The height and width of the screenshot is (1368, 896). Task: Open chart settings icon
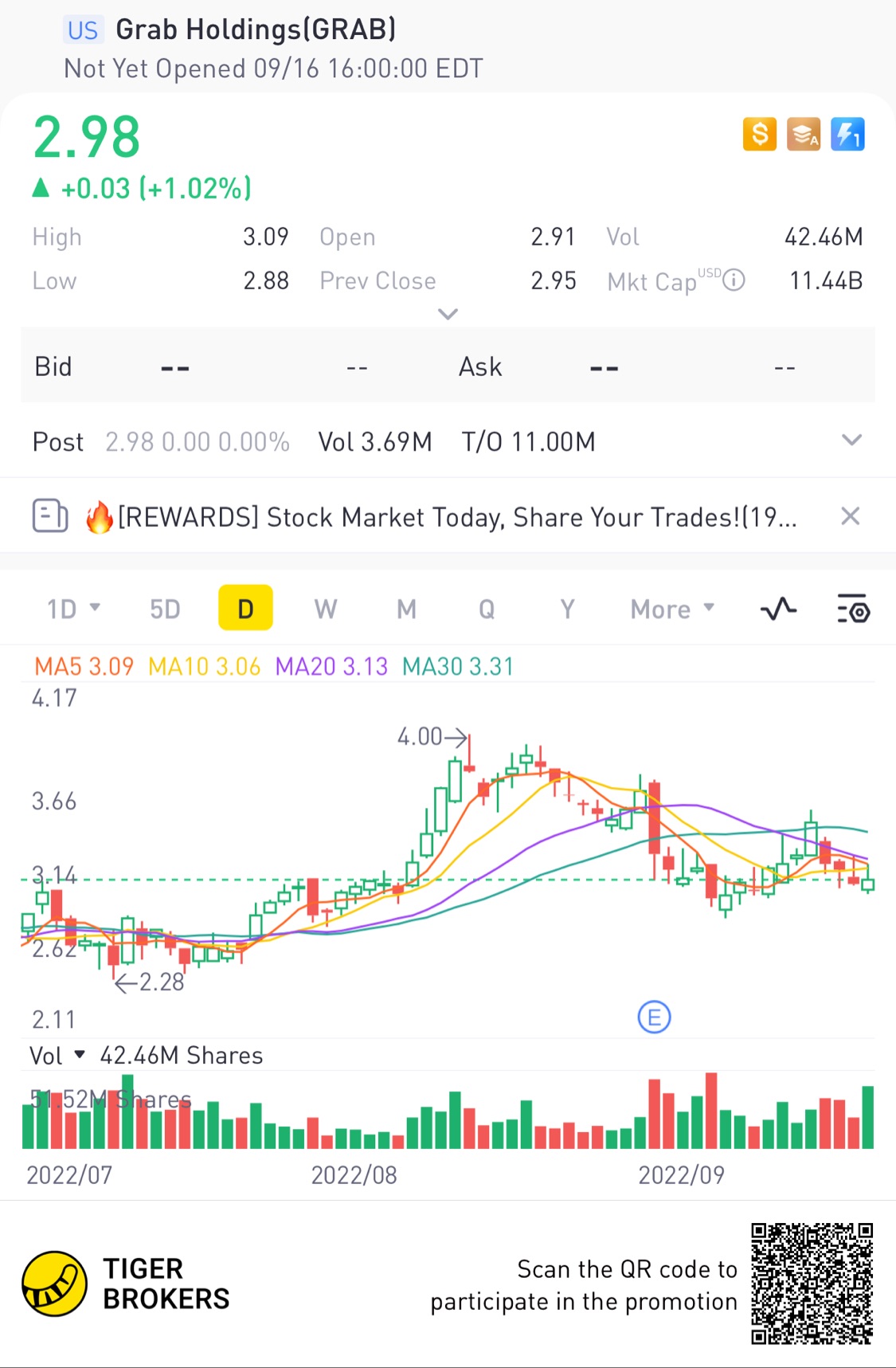(x=853, y=610)
